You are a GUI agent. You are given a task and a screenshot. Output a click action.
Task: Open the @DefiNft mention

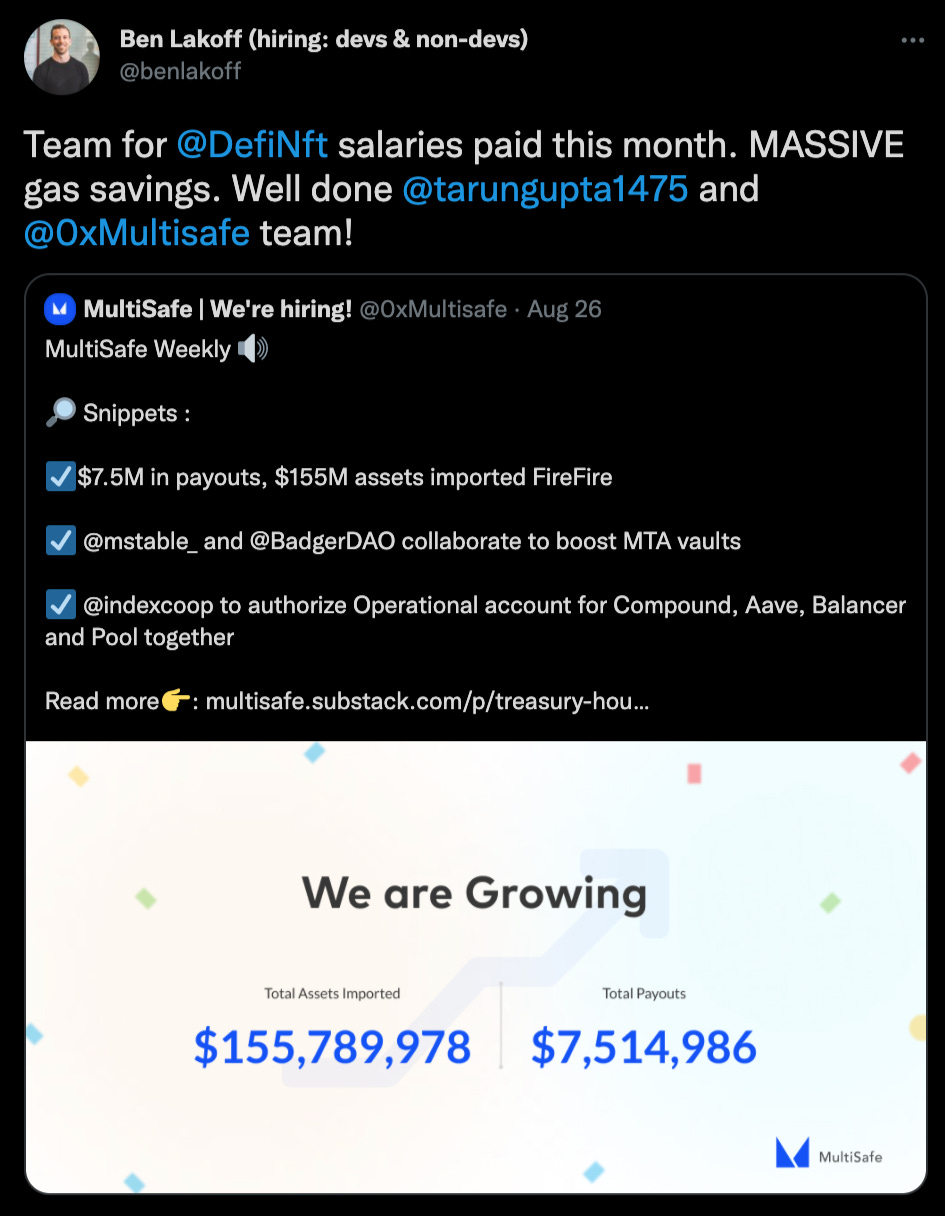tap(252, 145)
